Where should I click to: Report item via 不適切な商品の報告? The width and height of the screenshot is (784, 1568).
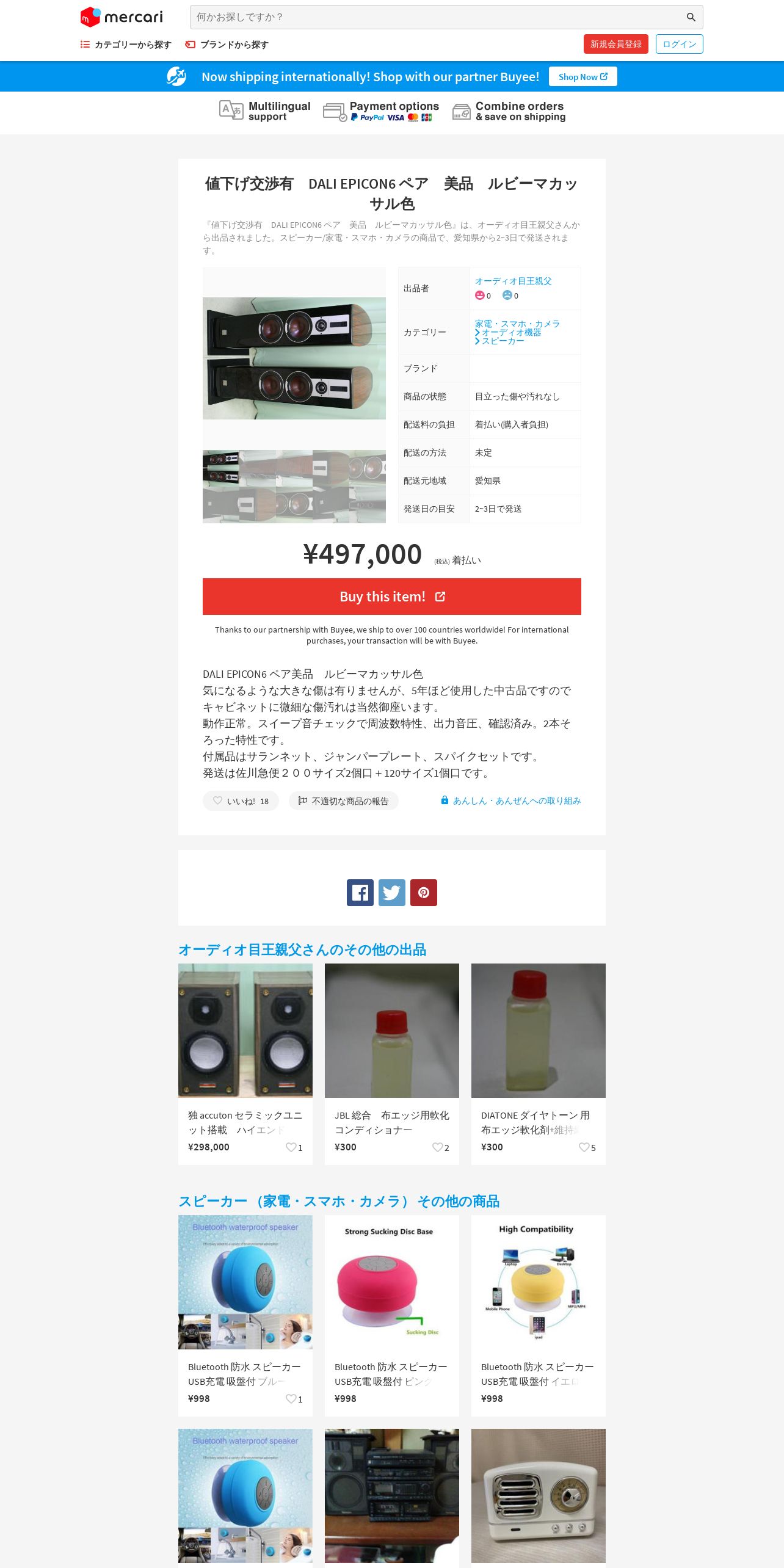tap(344, 801)
